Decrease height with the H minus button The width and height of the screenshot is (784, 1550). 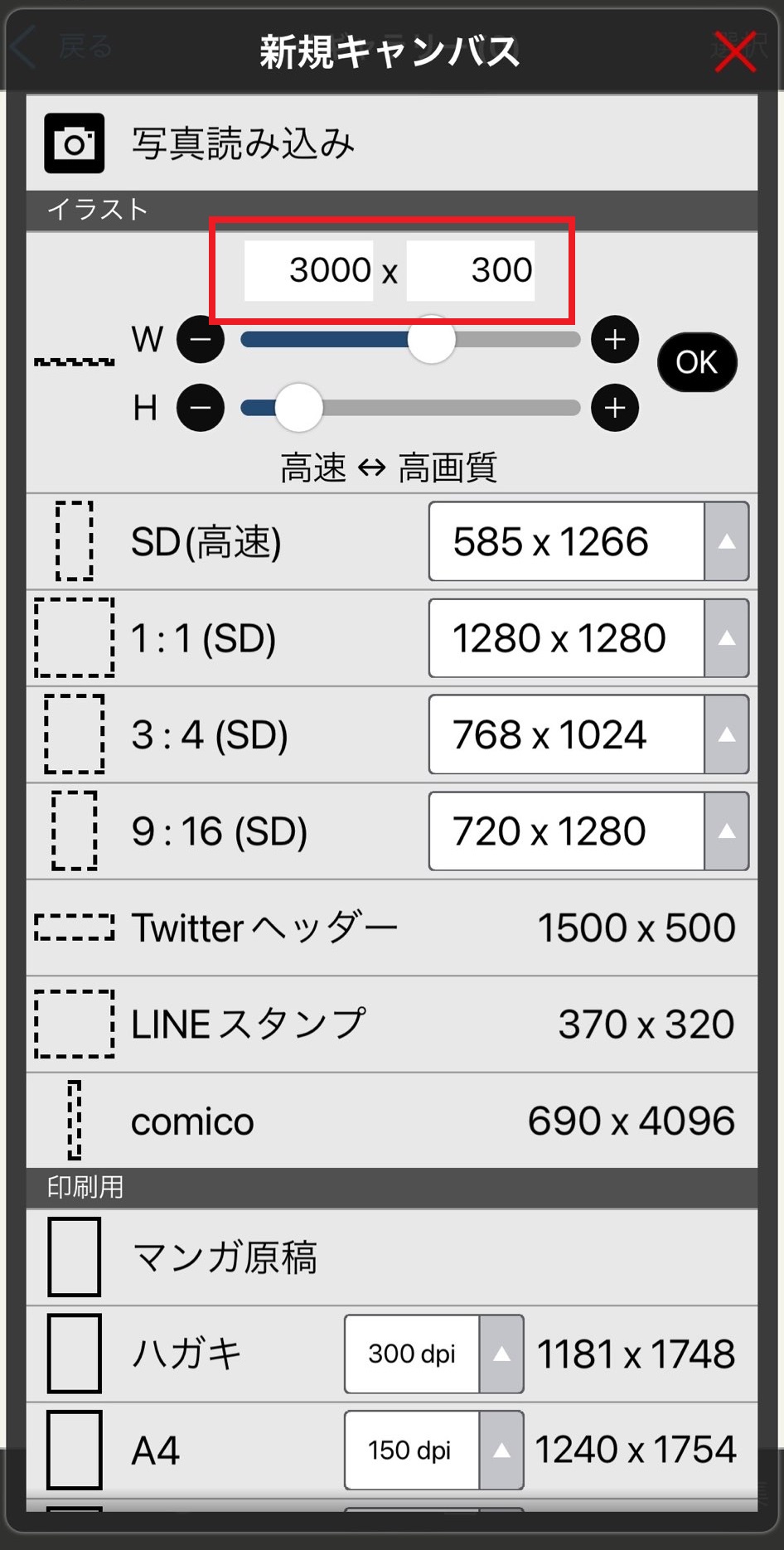(x=201, y=408)
